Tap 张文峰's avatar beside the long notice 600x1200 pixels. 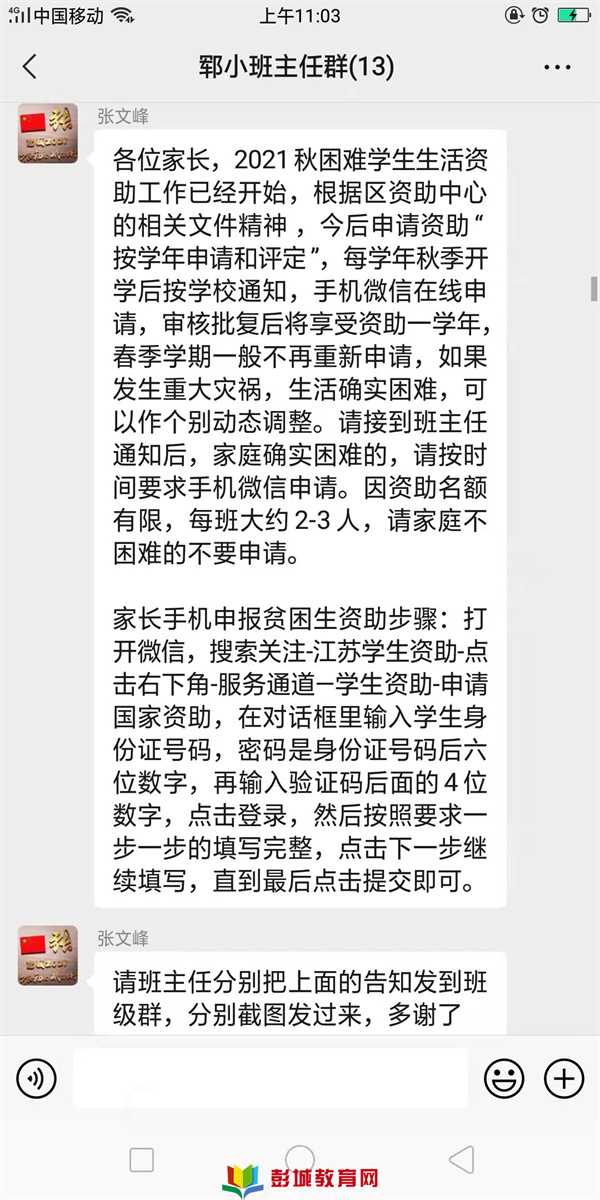pos(47,134)
